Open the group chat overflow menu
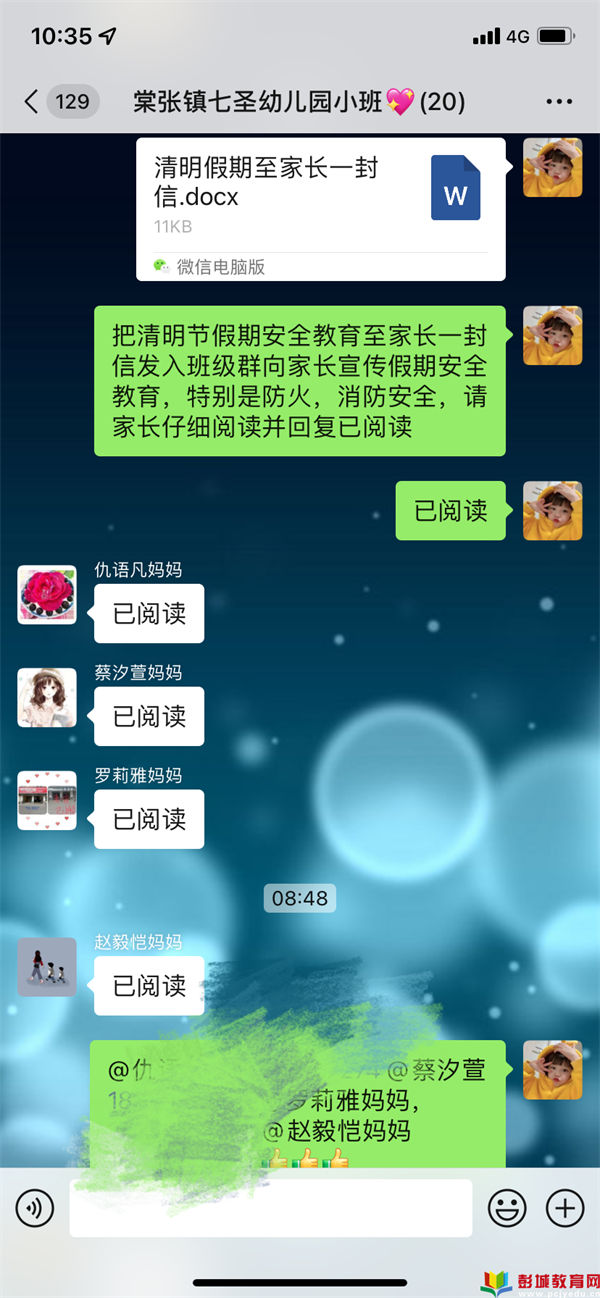This screenshot has width=600, height=1298. click(x=558, y=101)
